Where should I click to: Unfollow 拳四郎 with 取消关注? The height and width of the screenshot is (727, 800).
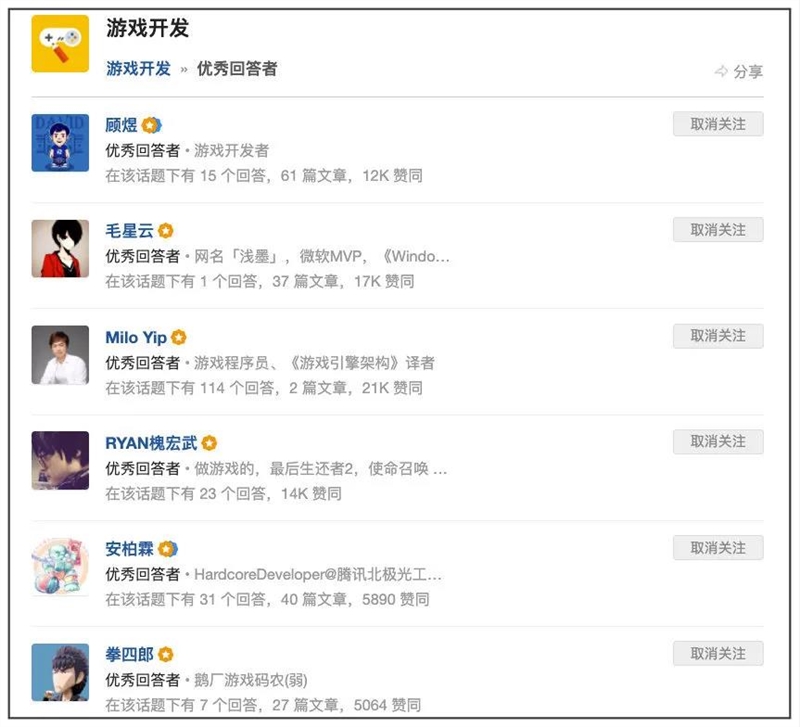(718, 654)
